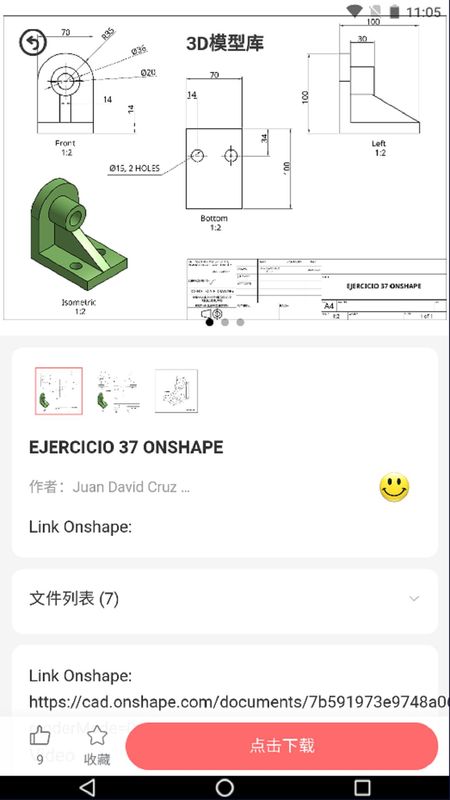Expand the 文件列表 (7) file list

(224, 598)
